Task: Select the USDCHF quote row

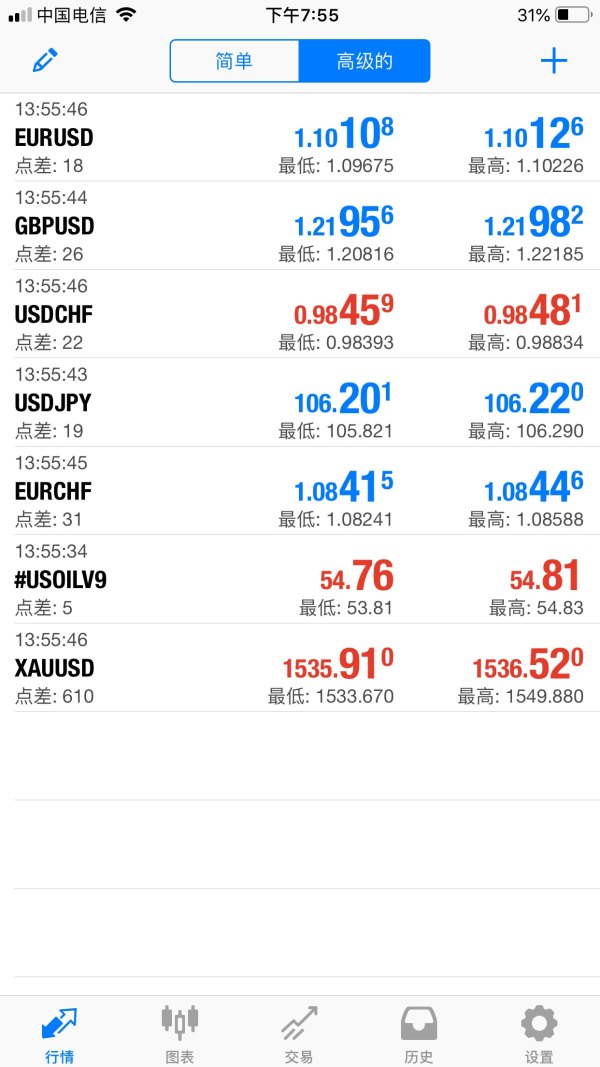Action: (x=300, y=314)
